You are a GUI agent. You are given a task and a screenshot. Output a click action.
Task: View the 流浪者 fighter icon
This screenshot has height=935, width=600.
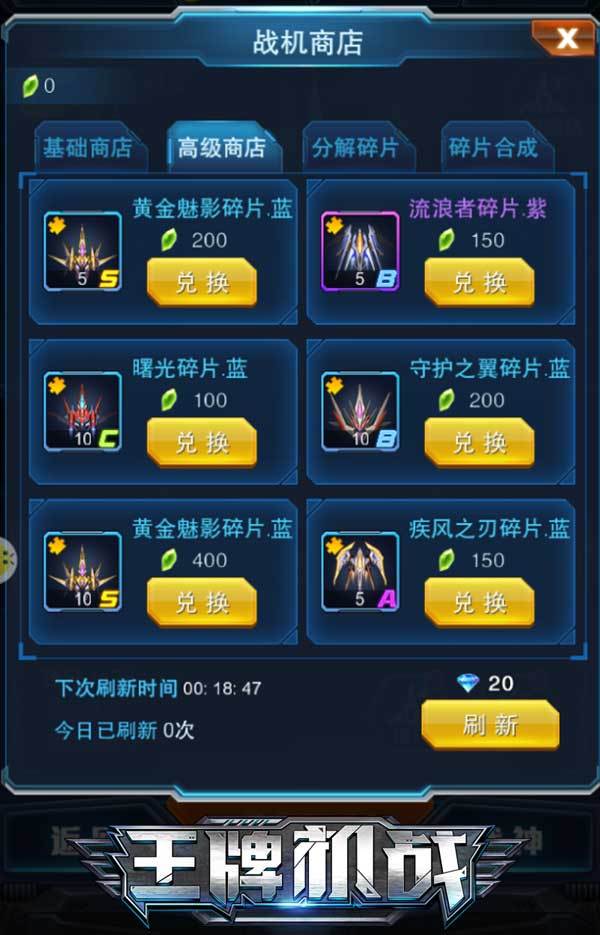(360, 251)
